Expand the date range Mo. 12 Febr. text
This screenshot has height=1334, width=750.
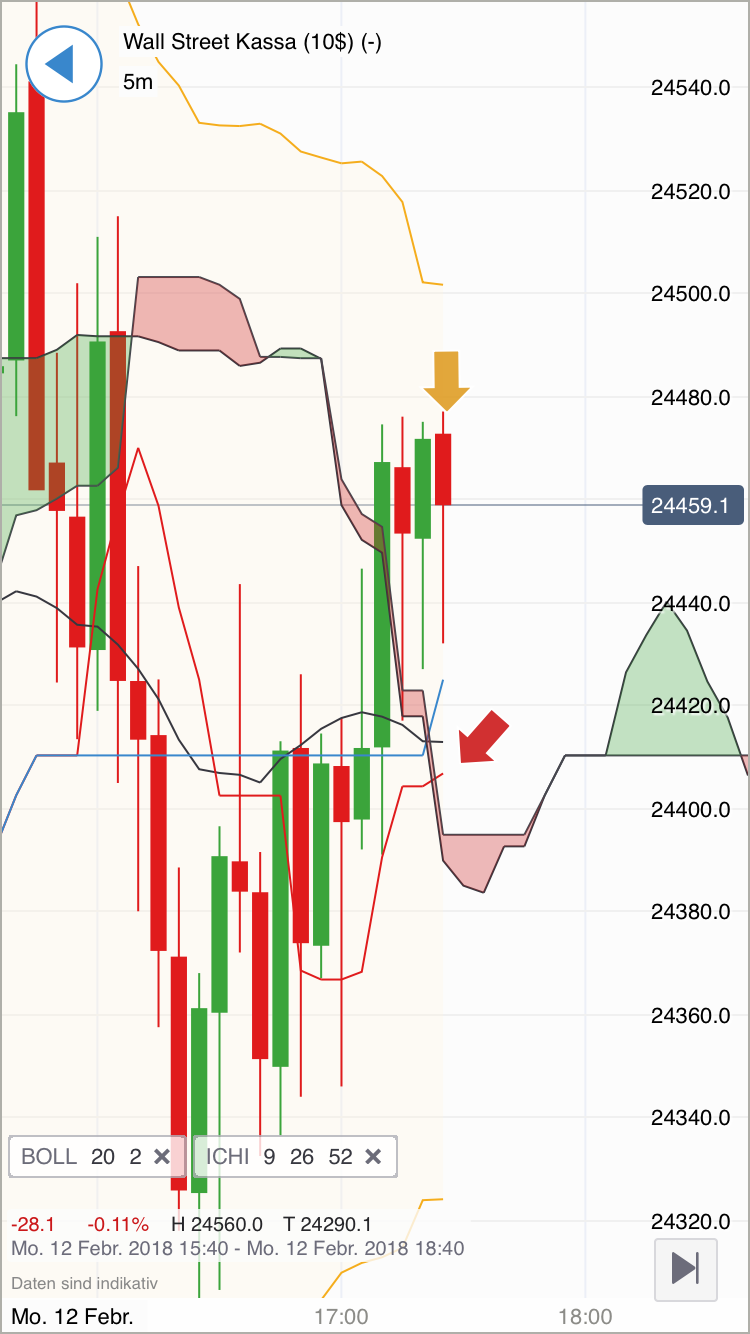coord(235,1248)
